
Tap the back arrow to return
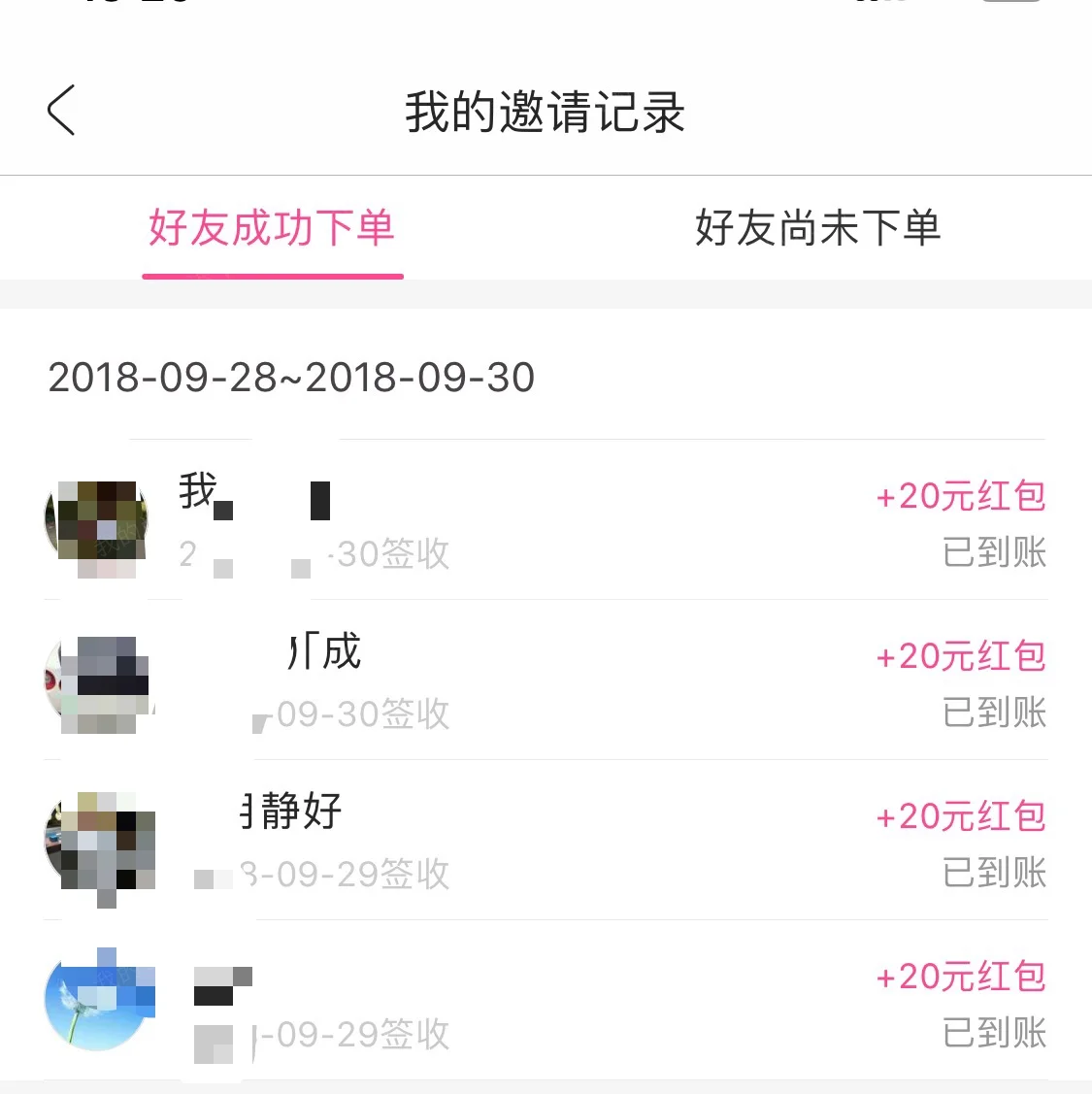pyautogui.click(x=61, y=110)
